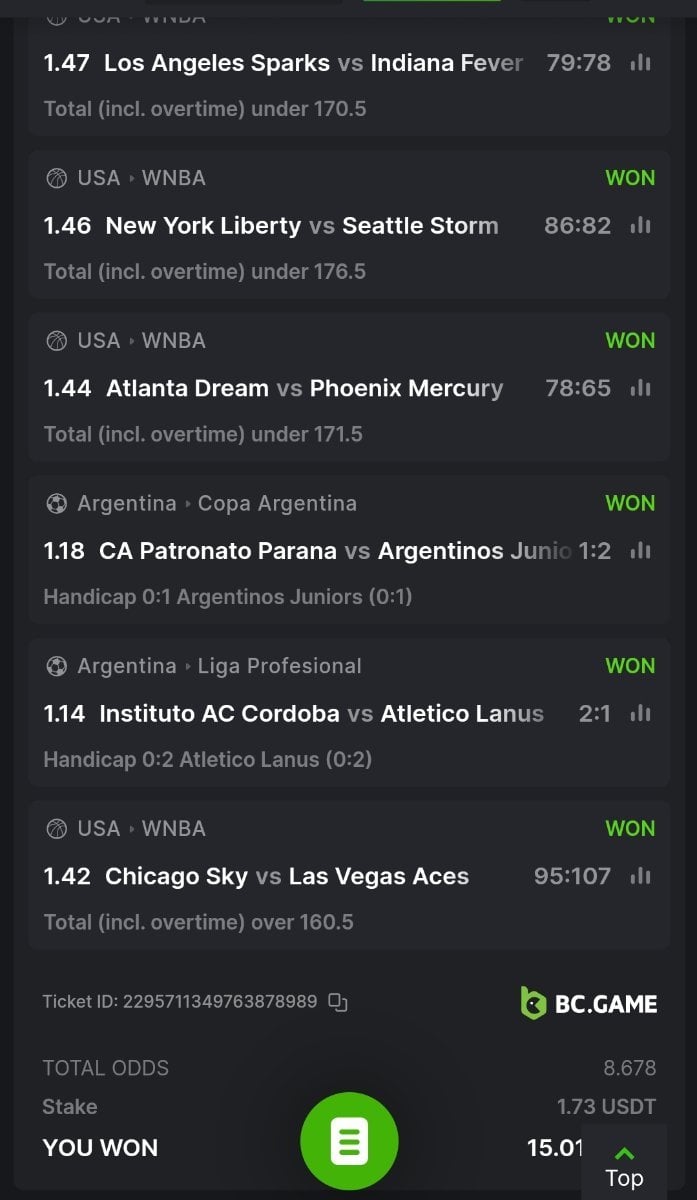Copy the ticket ID
This screenshot has height=1200, width=697.
pyautogui.click(x=338, y=1002)
